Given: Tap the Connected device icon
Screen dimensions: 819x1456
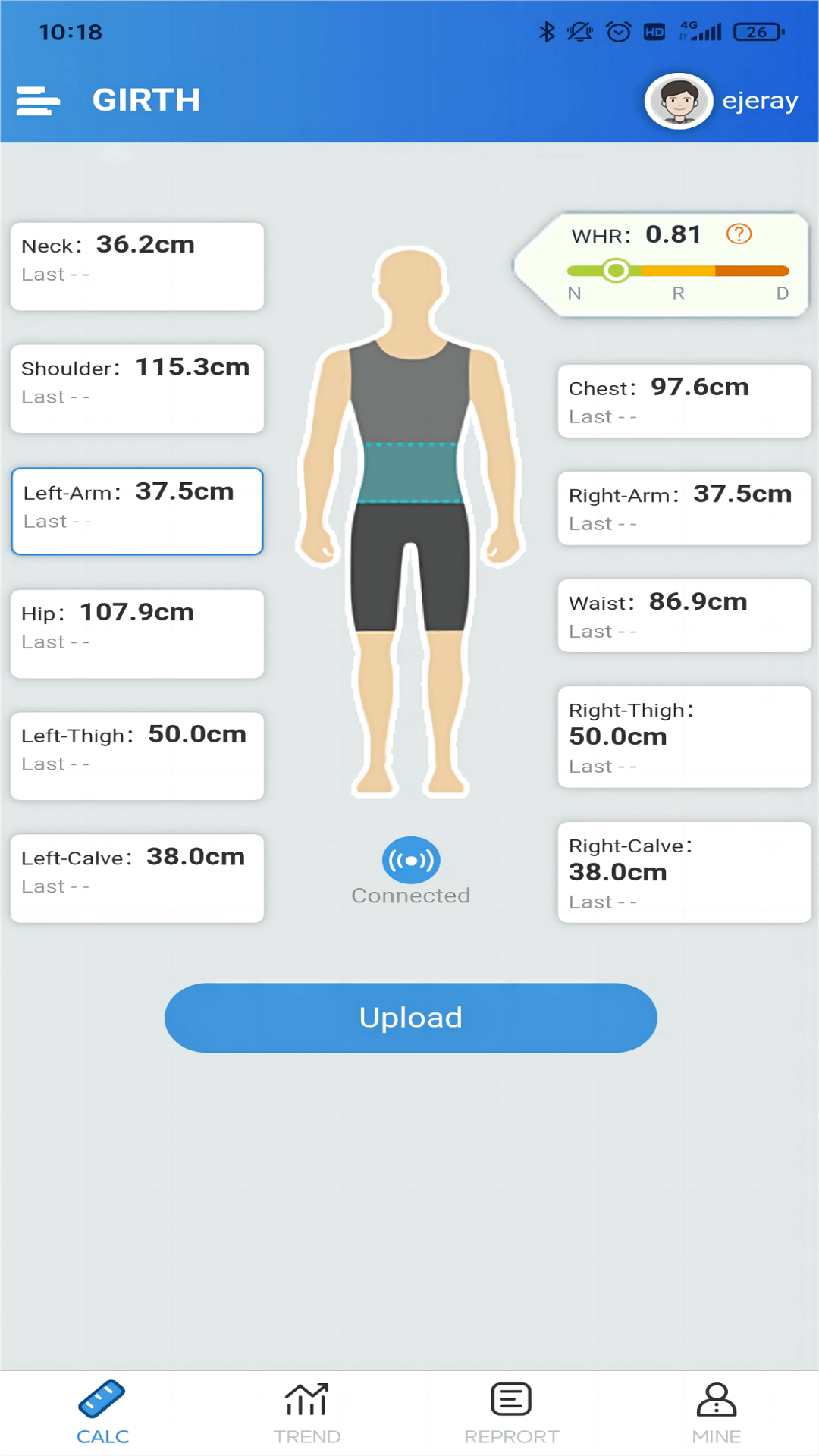Looking at the screenshot, I should tap(411, 861).
